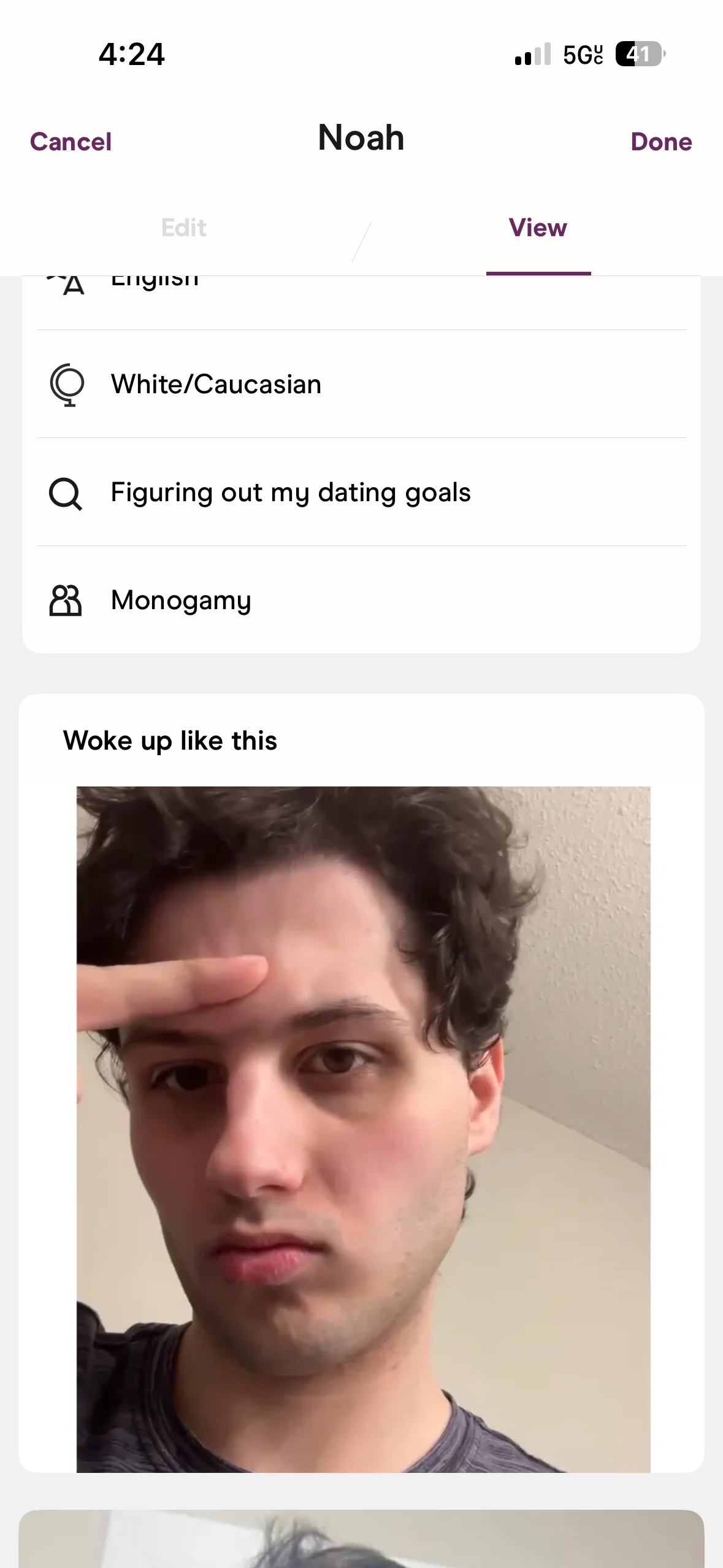Select the View tab
This screenshot has width=723, height=1568.
[x=538, y=228]
